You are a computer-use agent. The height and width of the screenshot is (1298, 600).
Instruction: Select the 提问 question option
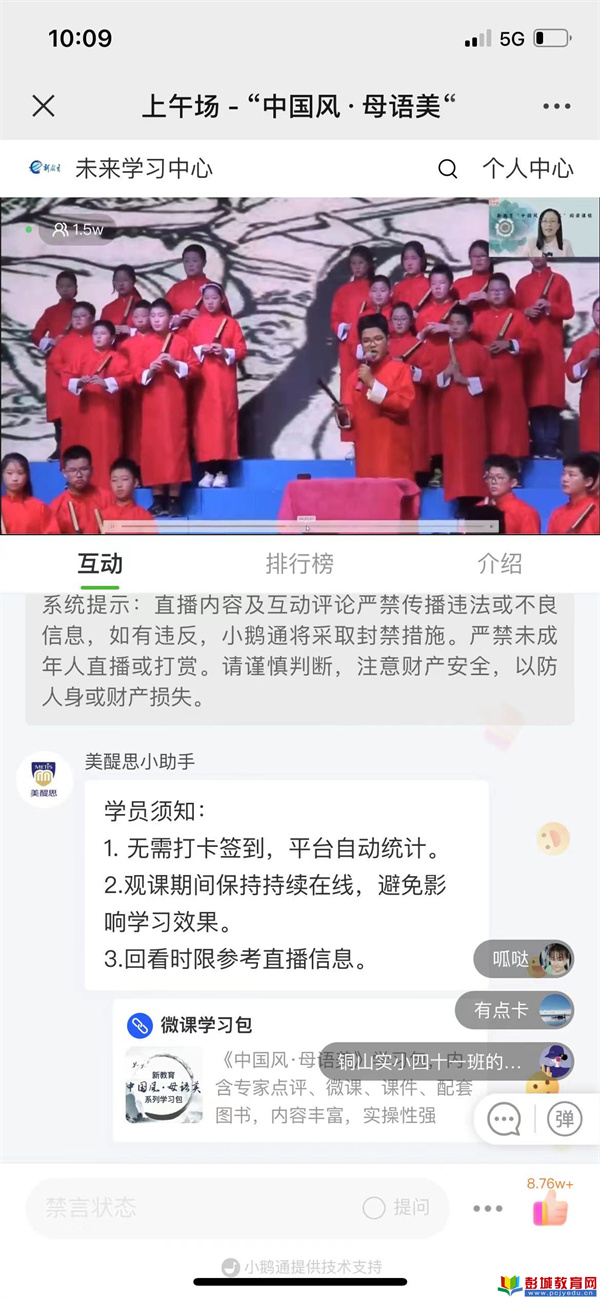click(x=397, y=1208)
